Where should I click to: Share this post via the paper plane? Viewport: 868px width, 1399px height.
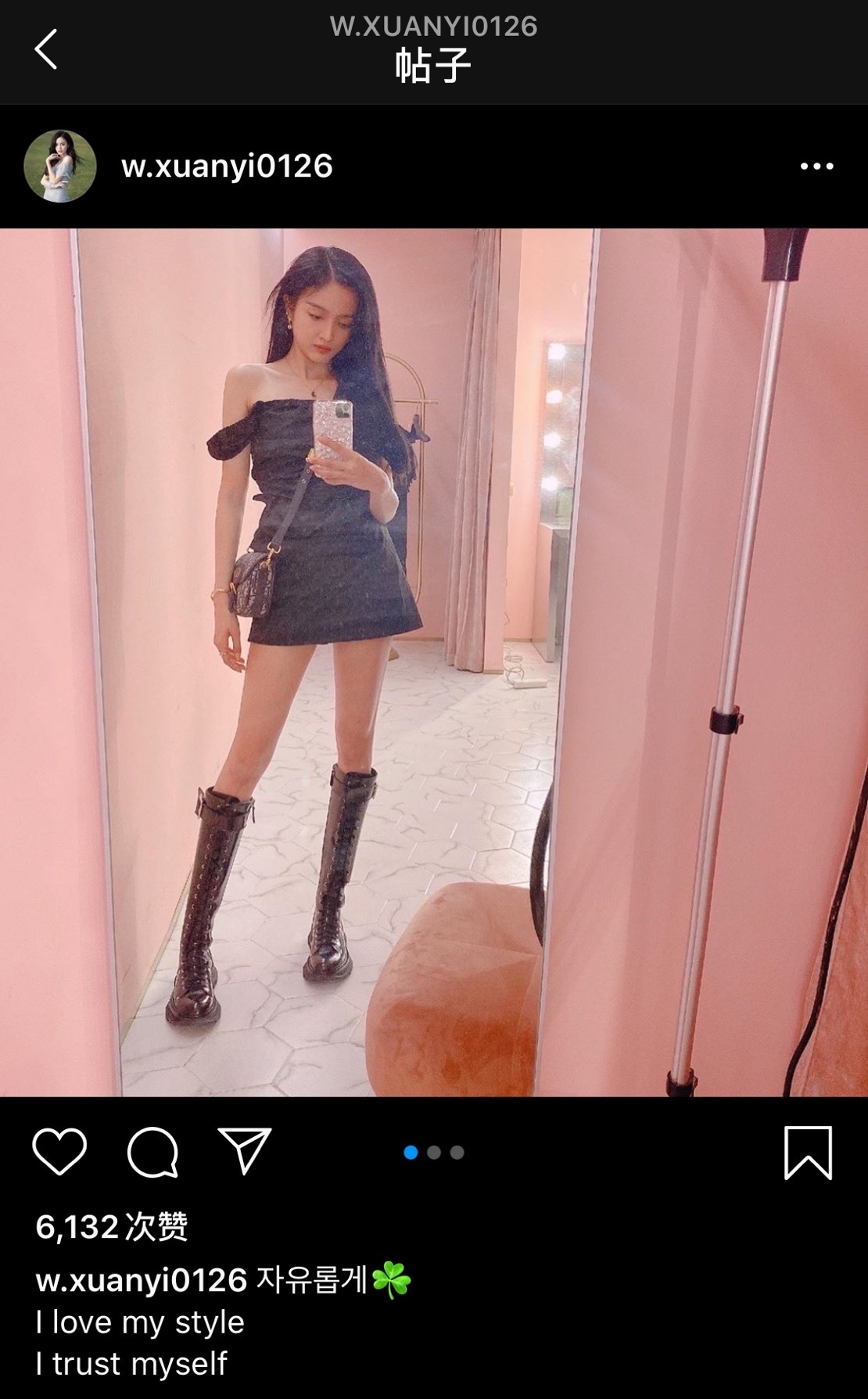click(x=245, y=1151)
